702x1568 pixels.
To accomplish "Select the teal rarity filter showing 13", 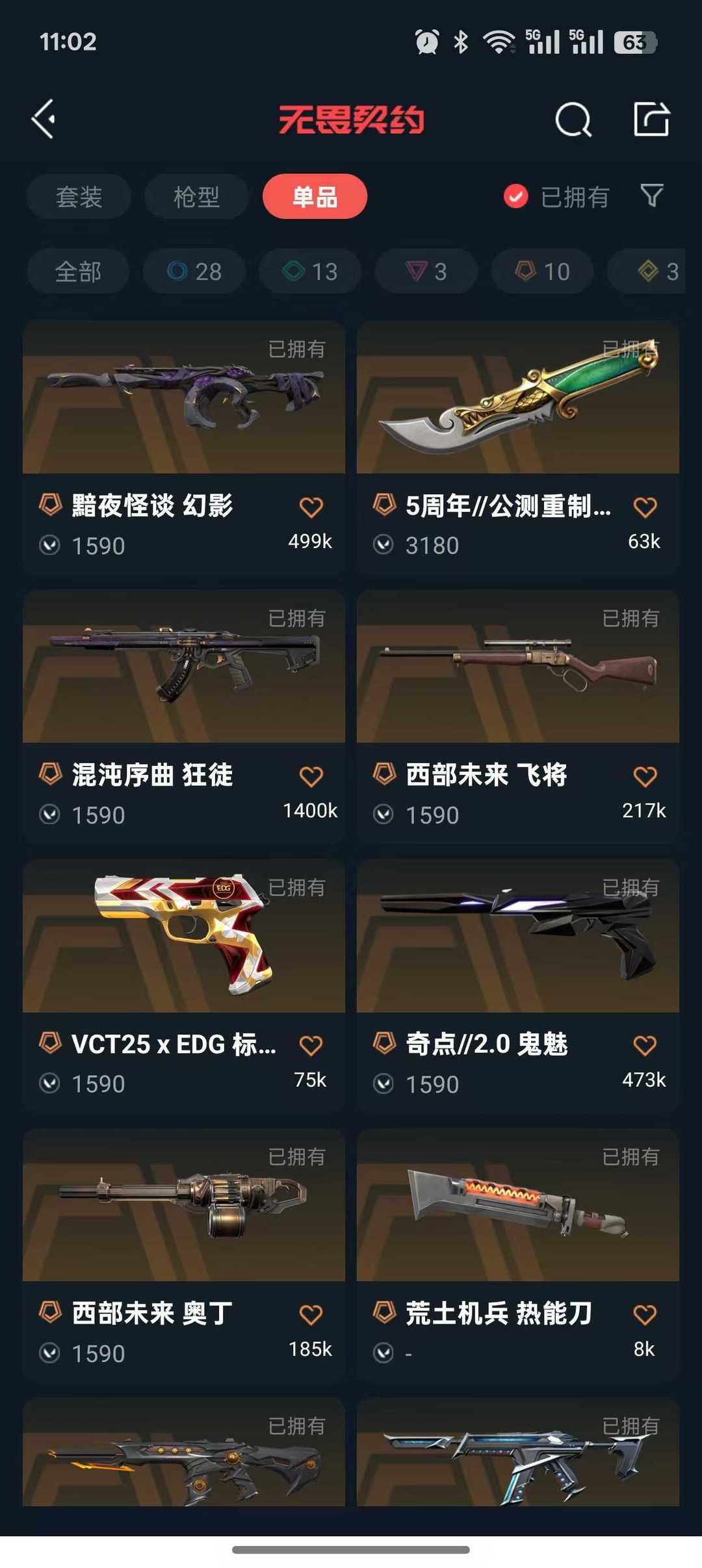I will point(309,272).
